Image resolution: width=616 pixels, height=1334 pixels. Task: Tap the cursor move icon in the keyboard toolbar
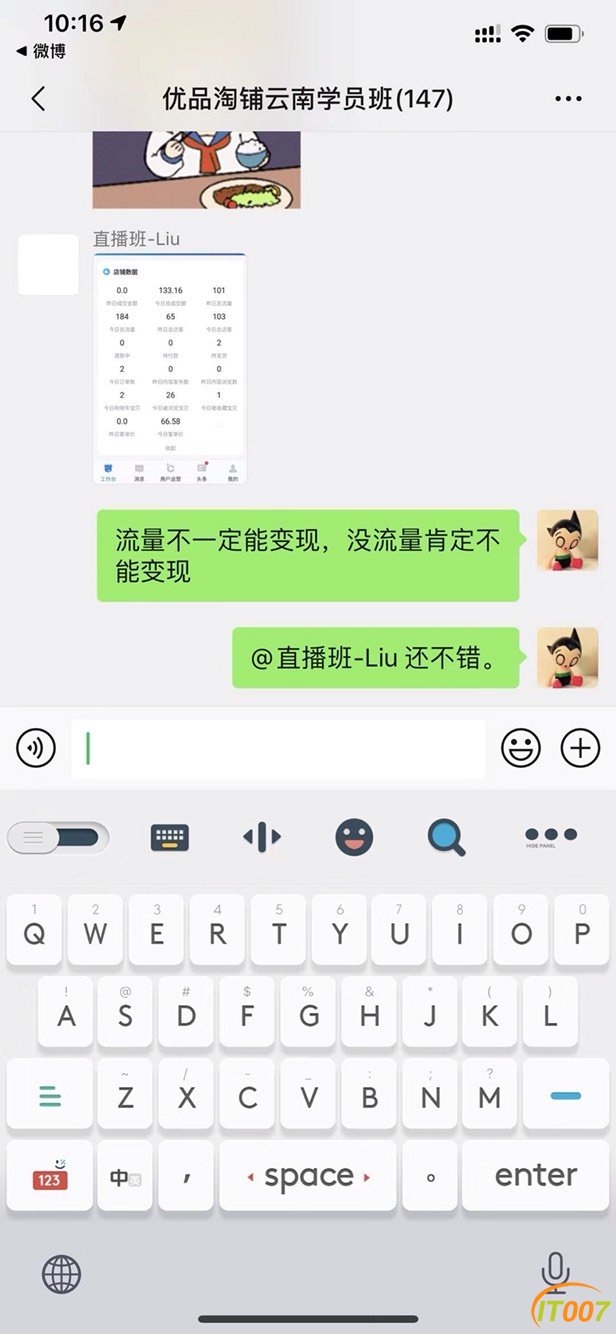(x=262, y=837)
